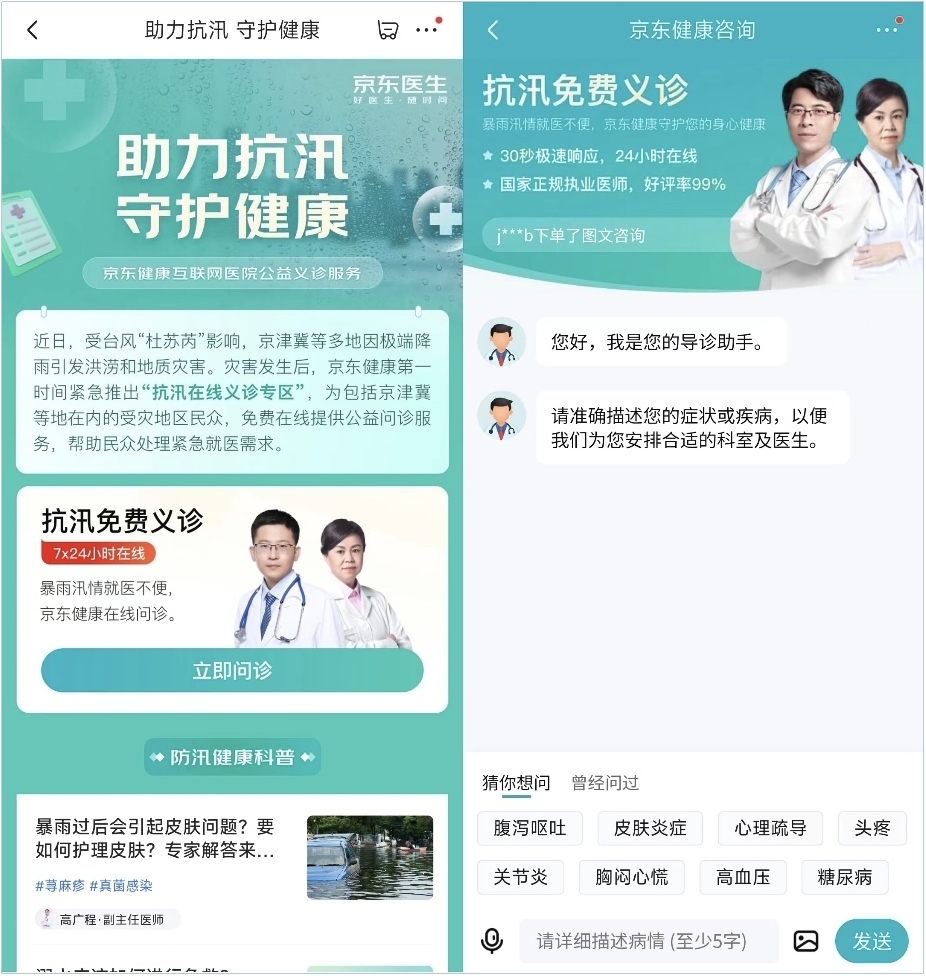This screenshot has width=926, height=976.
Task: View doctor 高广程 副主任医师 profile
Action: tap(111, 919)
